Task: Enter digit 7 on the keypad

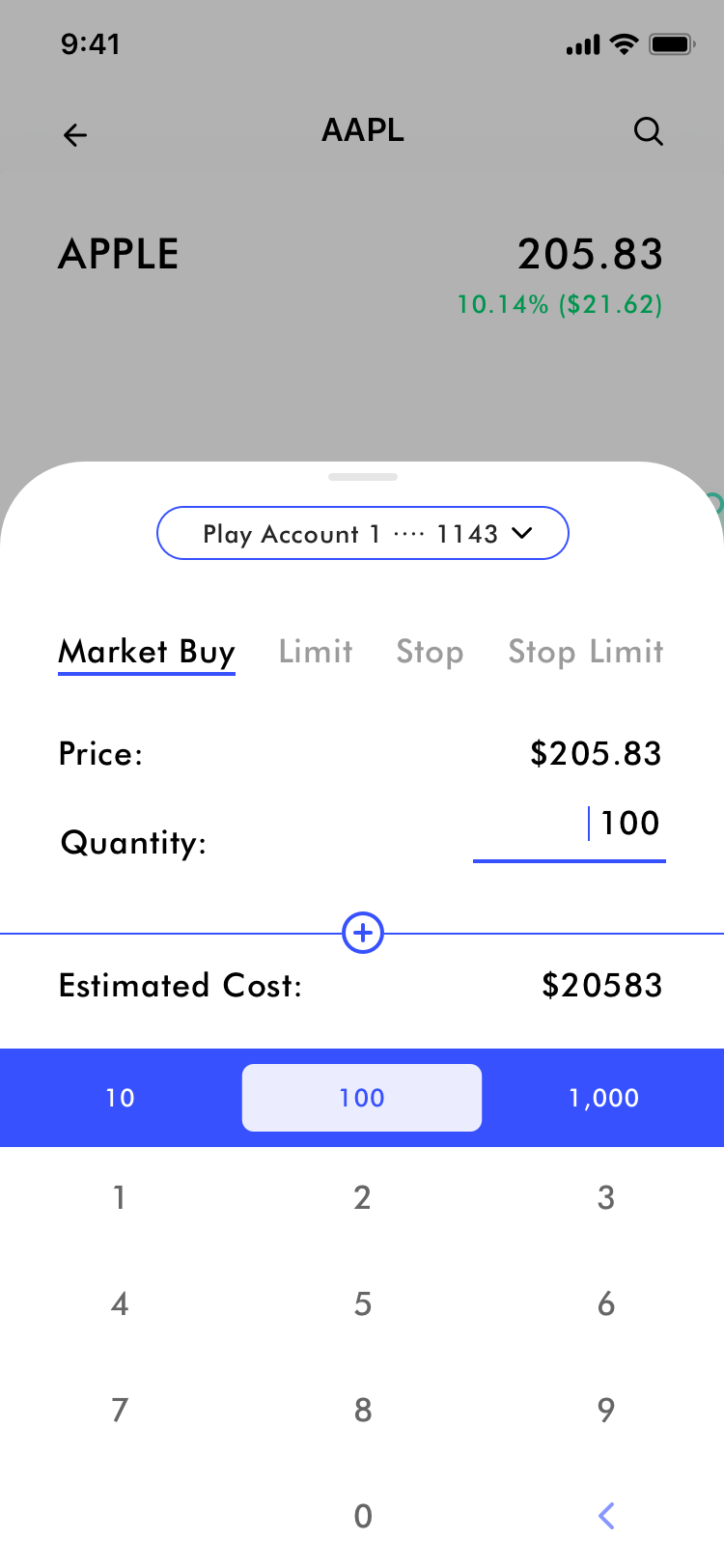Action: (120, 1410)
